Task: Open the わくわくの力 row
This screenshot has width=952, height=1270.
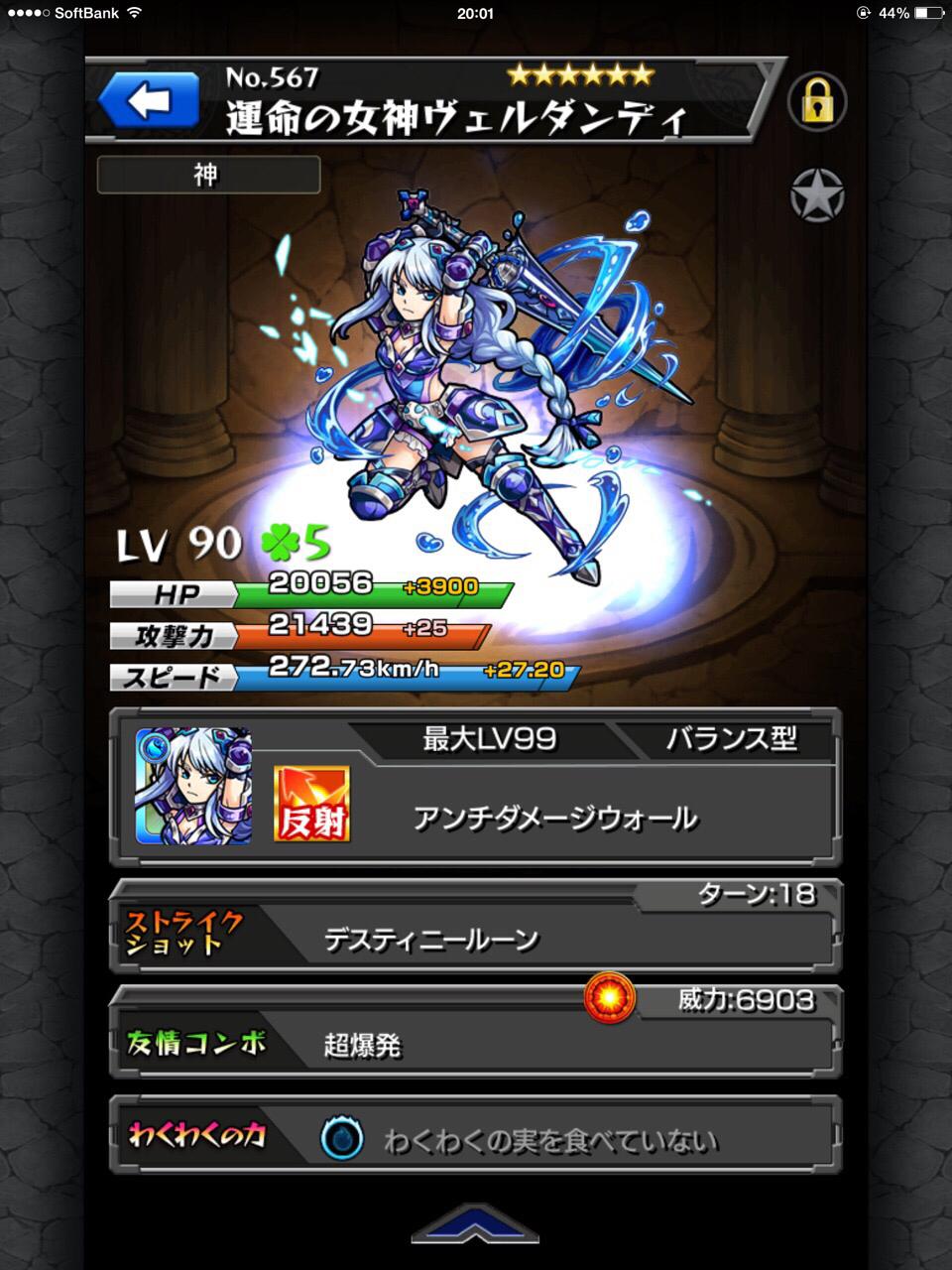Action: point(475,1137)
